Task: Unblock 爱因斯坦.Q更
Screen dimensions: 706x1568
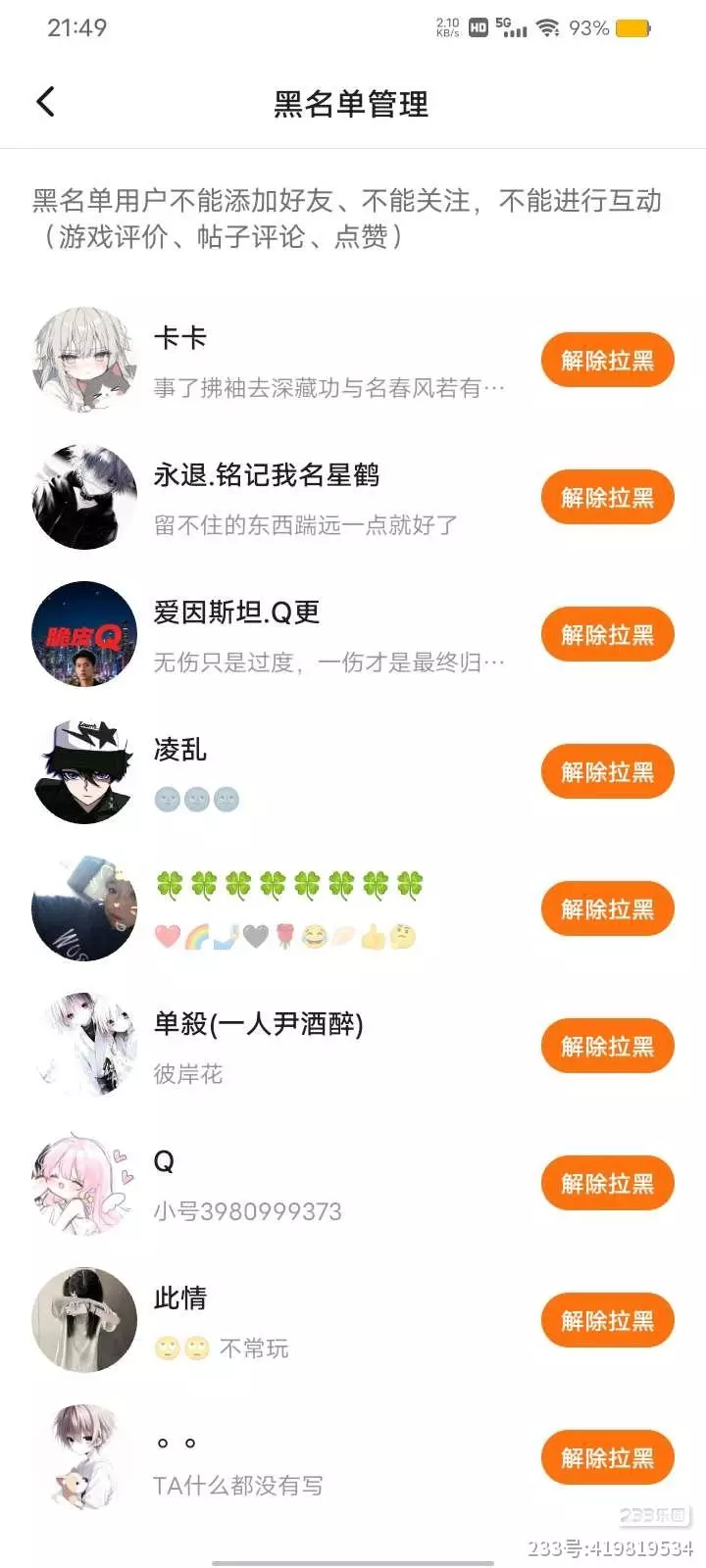Action: 607,635
